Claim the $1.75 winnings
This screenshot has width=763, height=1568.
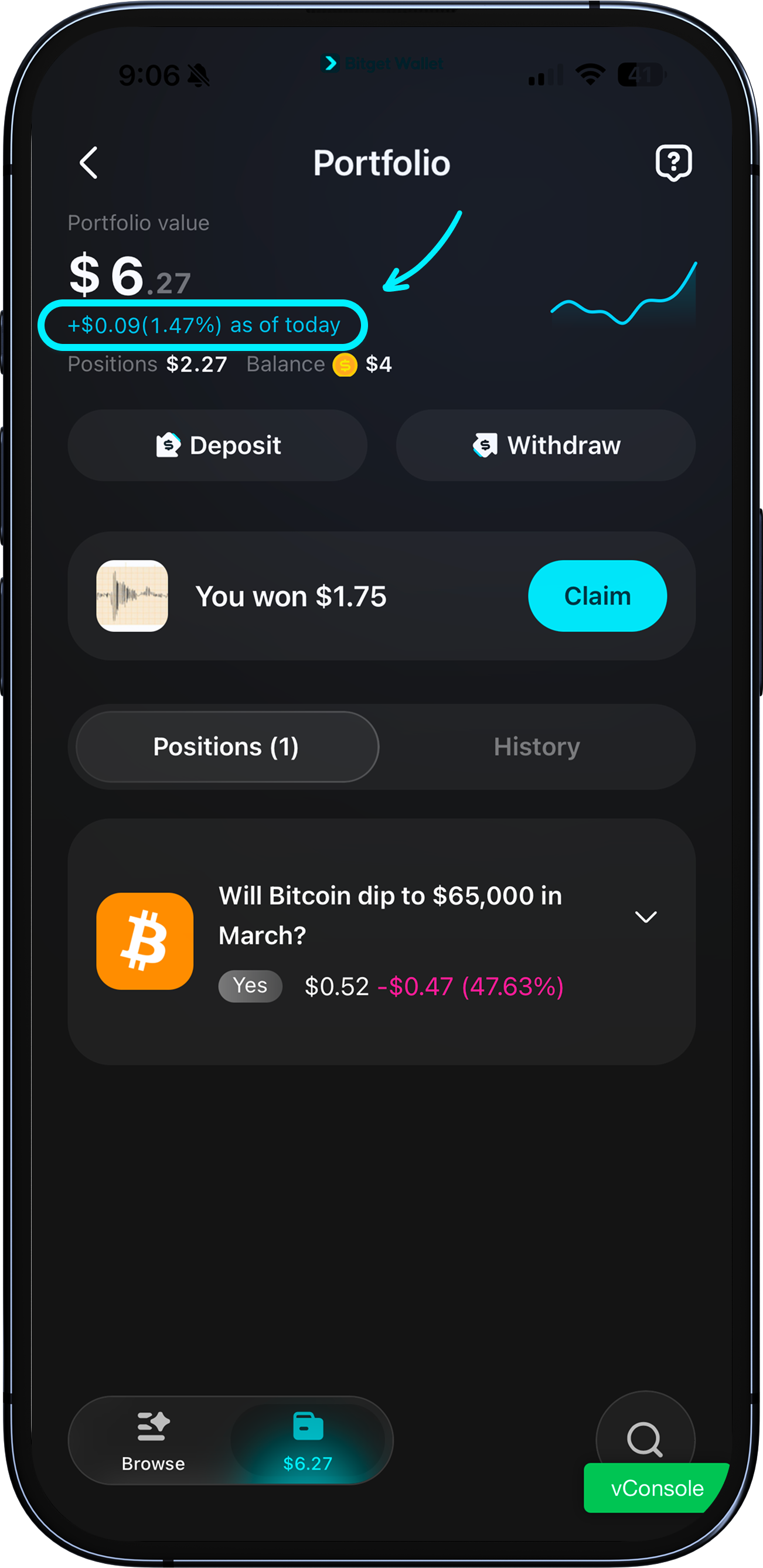pos(597,596)
